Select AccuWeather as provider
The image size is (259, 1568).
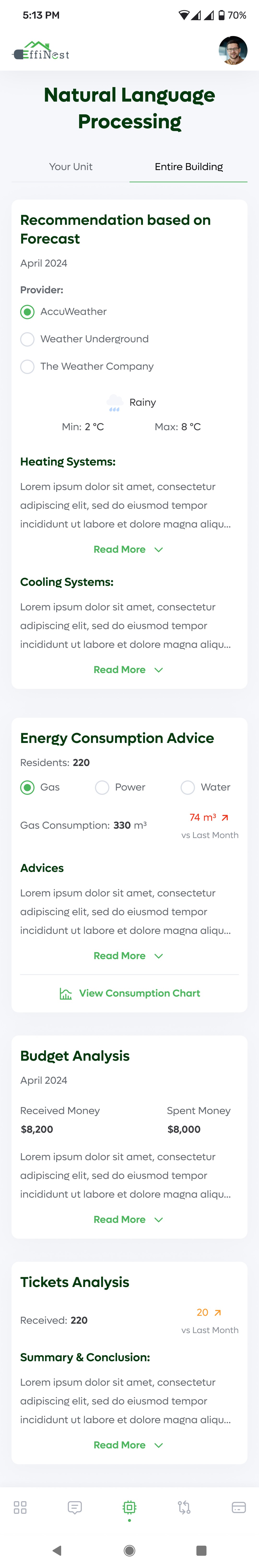[x=27, y=312]
